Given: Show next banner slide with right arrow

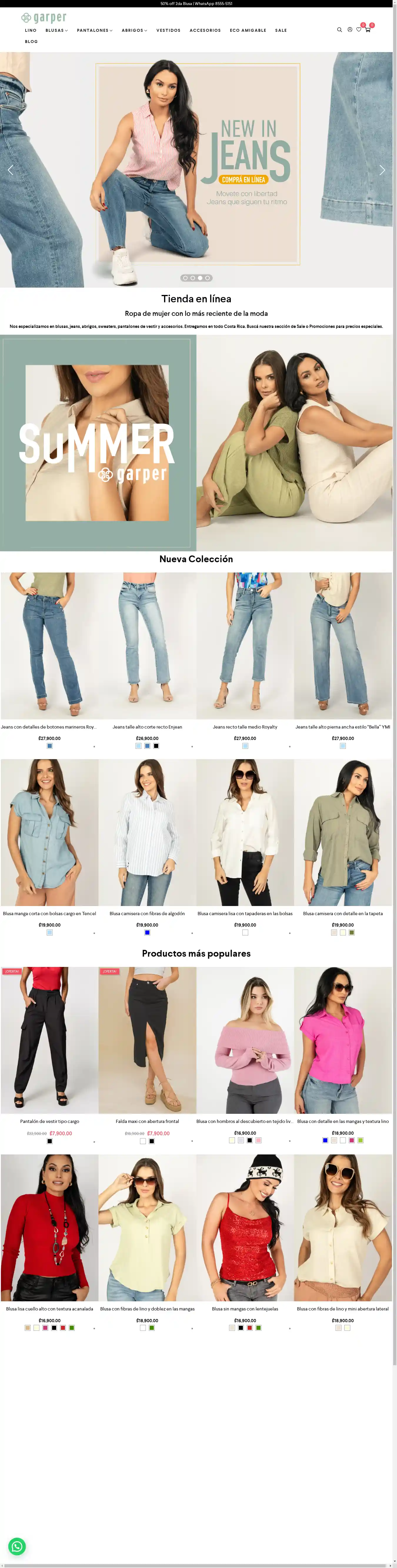Looking at the screenshot, I should click(x=382, y=170).
